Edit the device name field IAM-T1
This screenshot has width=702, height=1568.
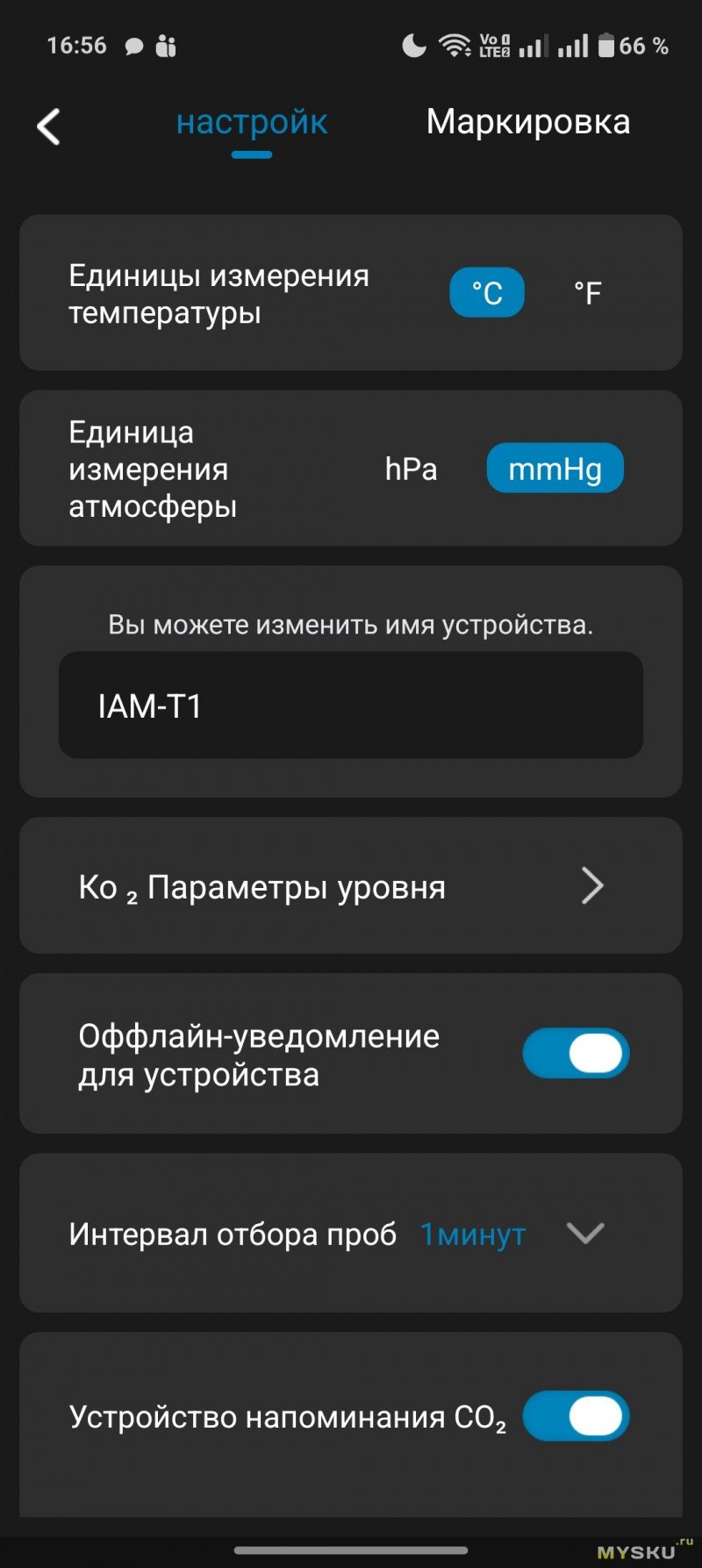coord(350,705)
